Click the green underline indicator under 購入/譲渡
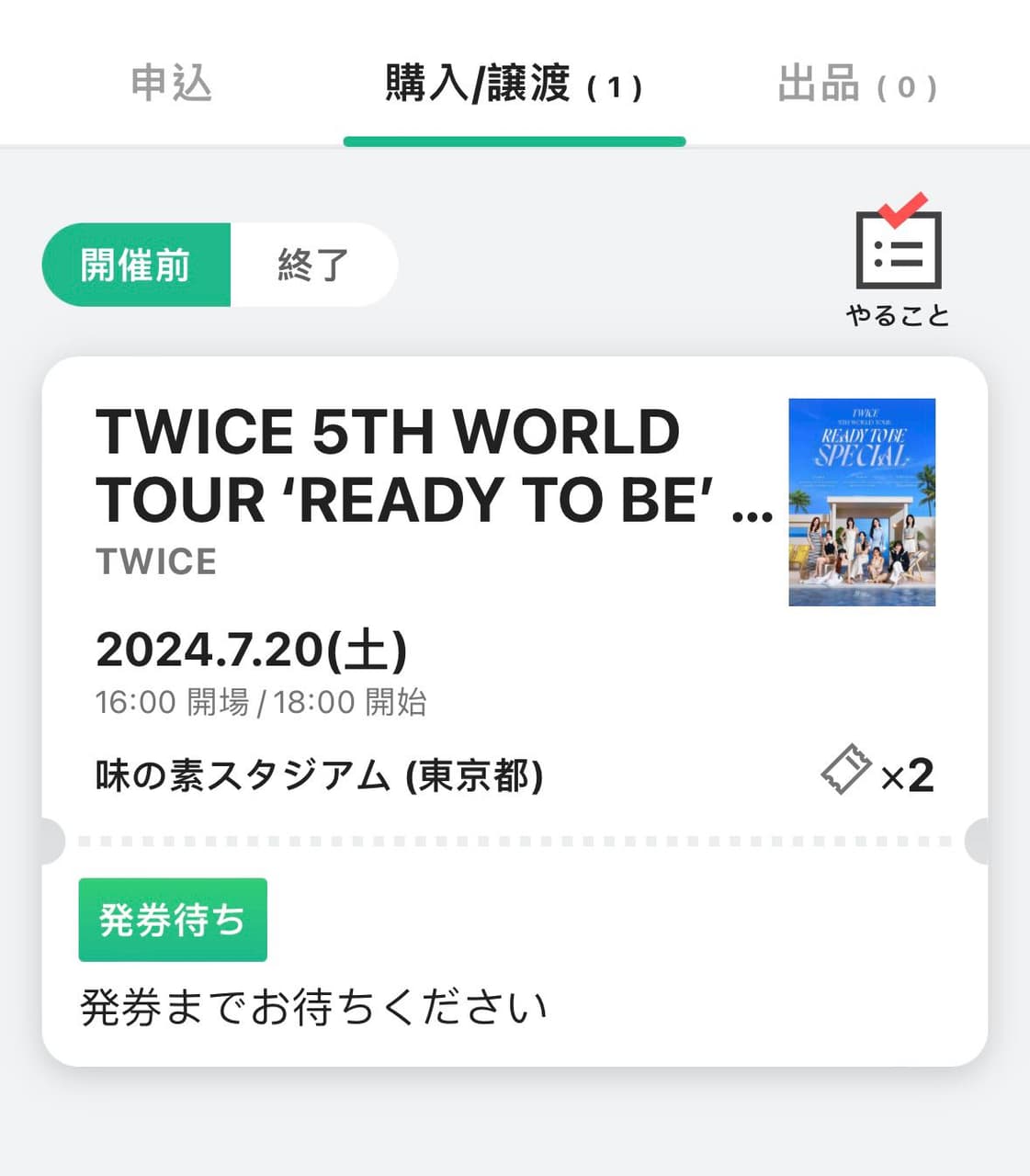1030x1176 pixels. [x=515, y=140]
